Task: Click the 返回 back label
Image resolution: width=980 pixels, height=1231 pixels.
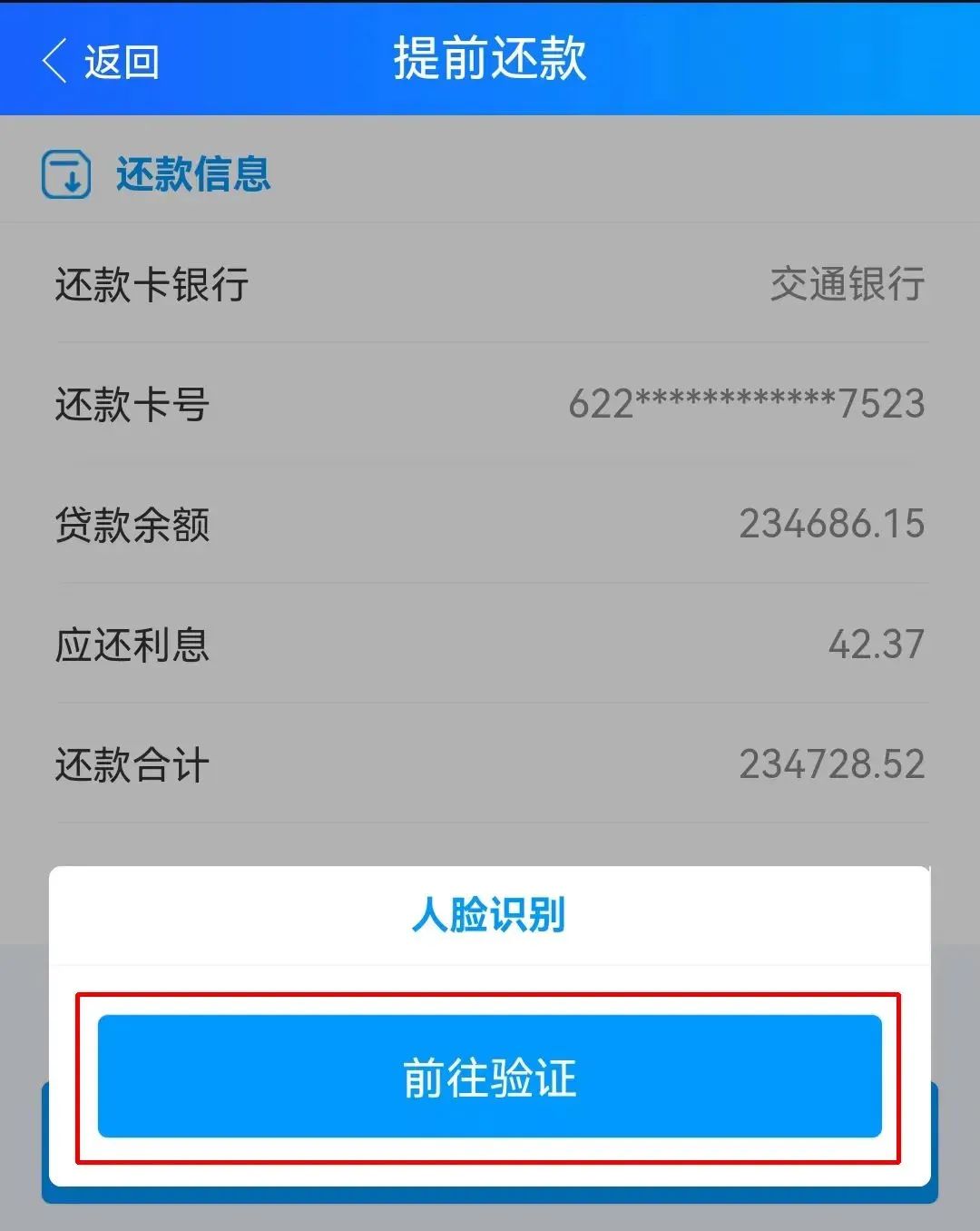Action: pyautogui.click(x=121, y=60)
